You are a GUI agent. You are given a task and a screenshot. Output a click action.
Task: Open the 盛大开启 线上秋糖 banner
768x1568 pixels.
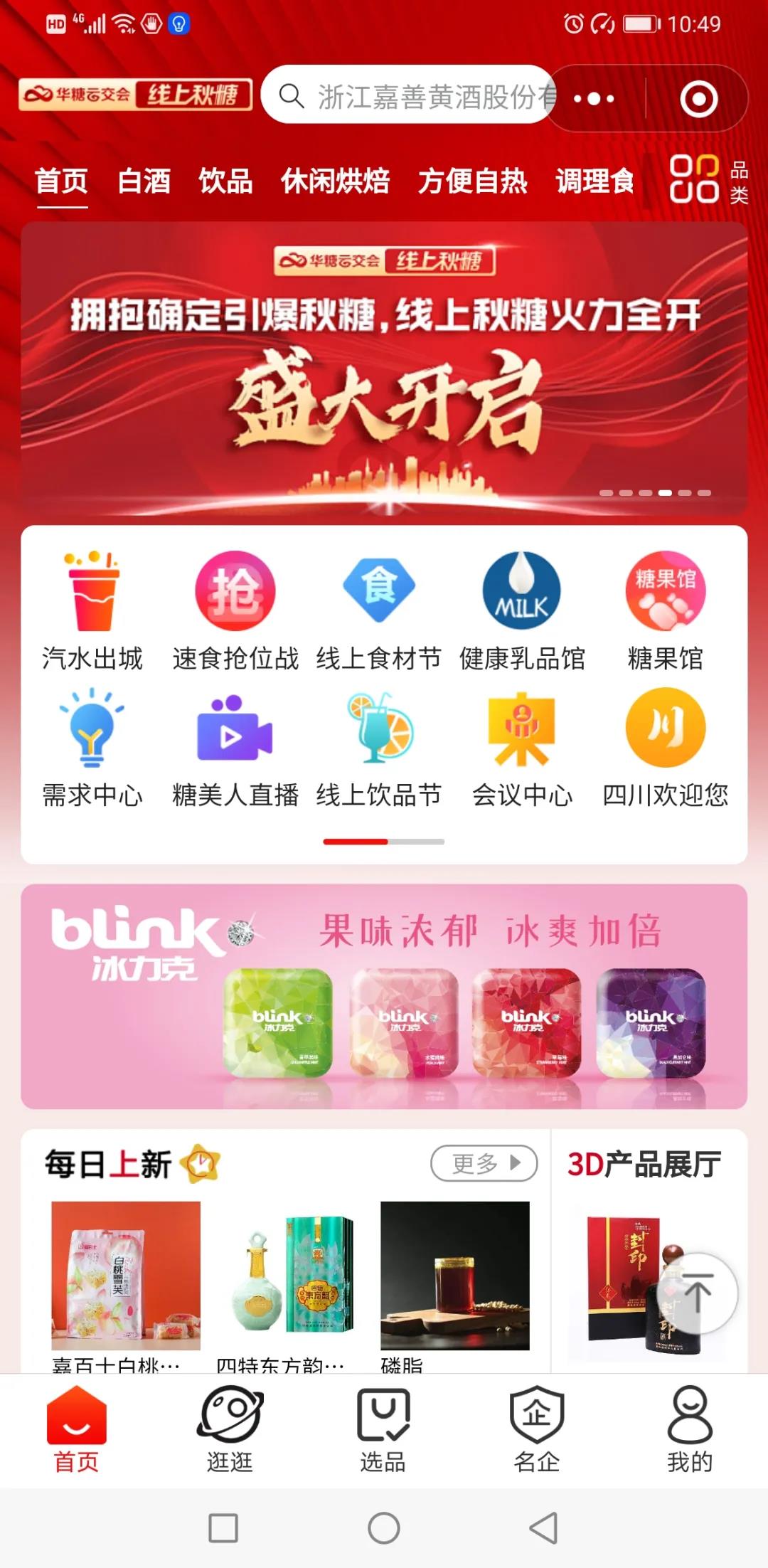coord(384,369)
